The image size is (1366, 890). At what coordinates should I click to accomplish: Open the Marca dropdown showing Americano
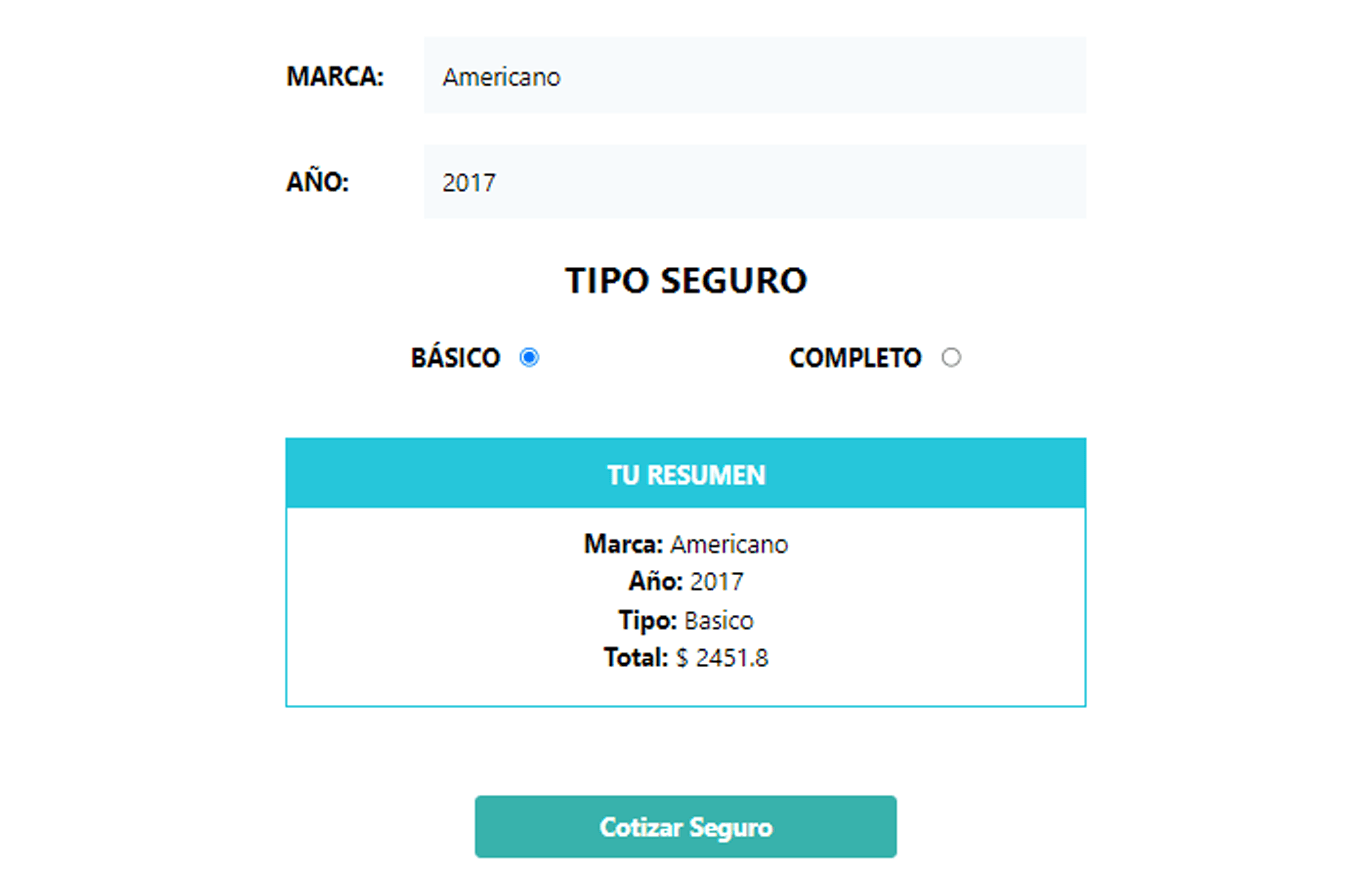754,76
